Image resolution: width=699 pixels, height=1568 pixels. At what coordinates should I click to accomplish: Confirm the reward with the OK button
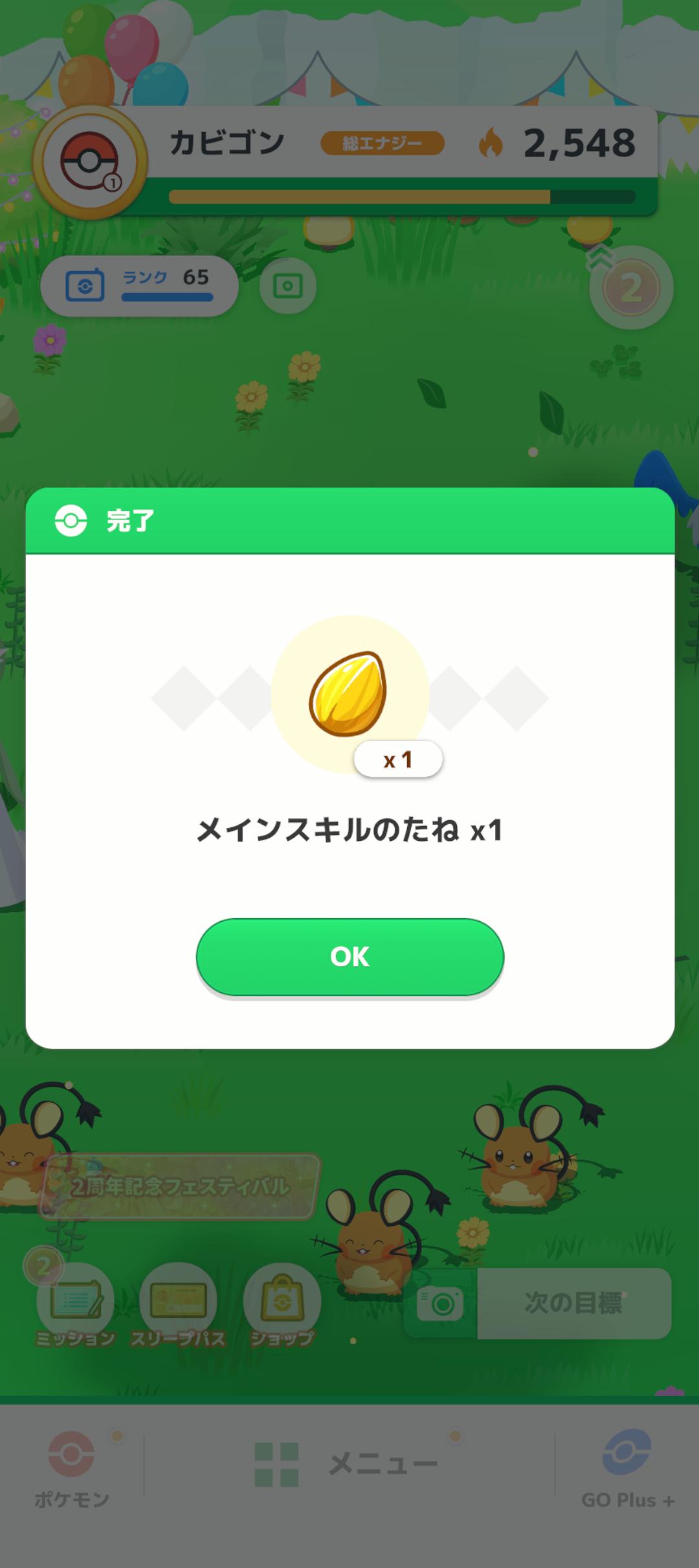[x=349, y=957]
